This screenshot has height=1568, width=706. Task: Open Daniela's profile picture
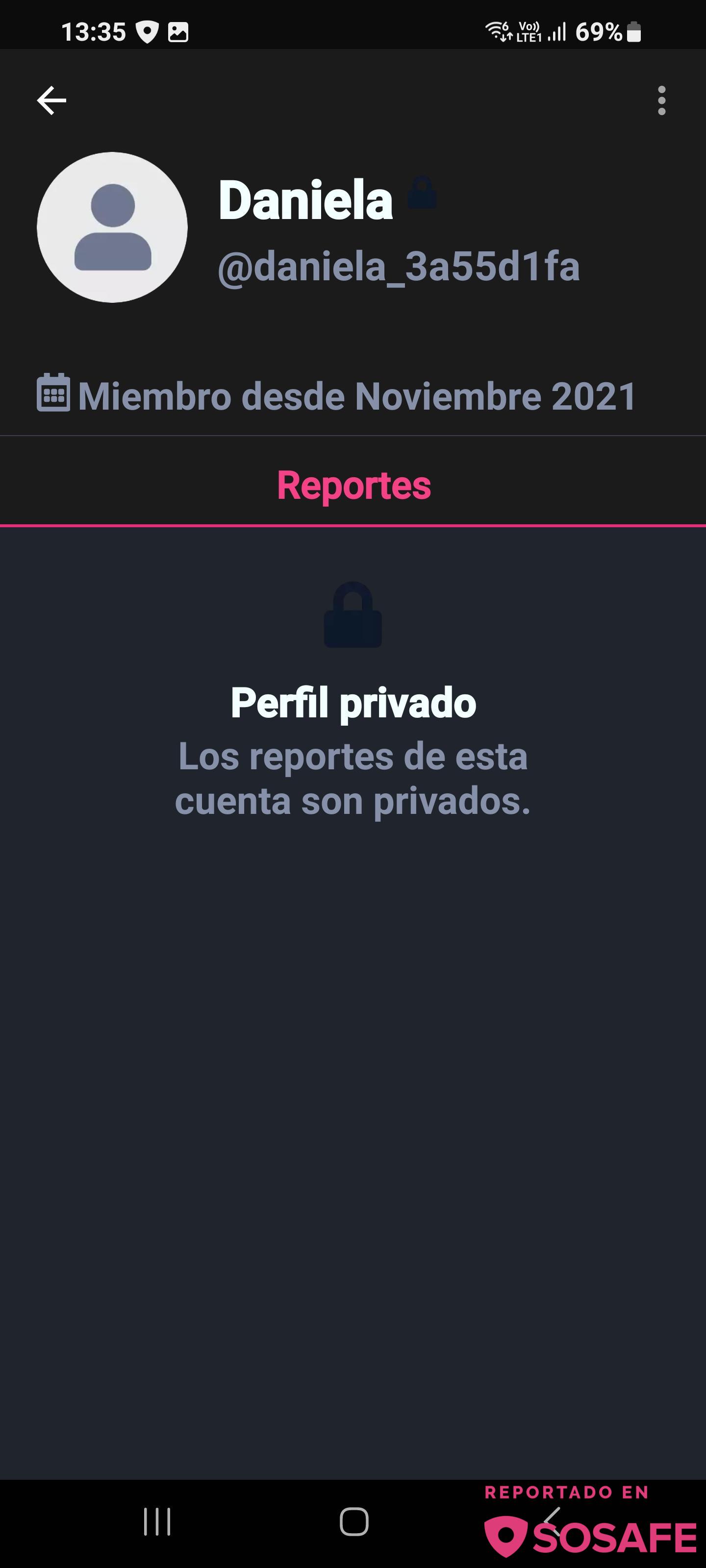pyautogui.click(x=112, y=227)
